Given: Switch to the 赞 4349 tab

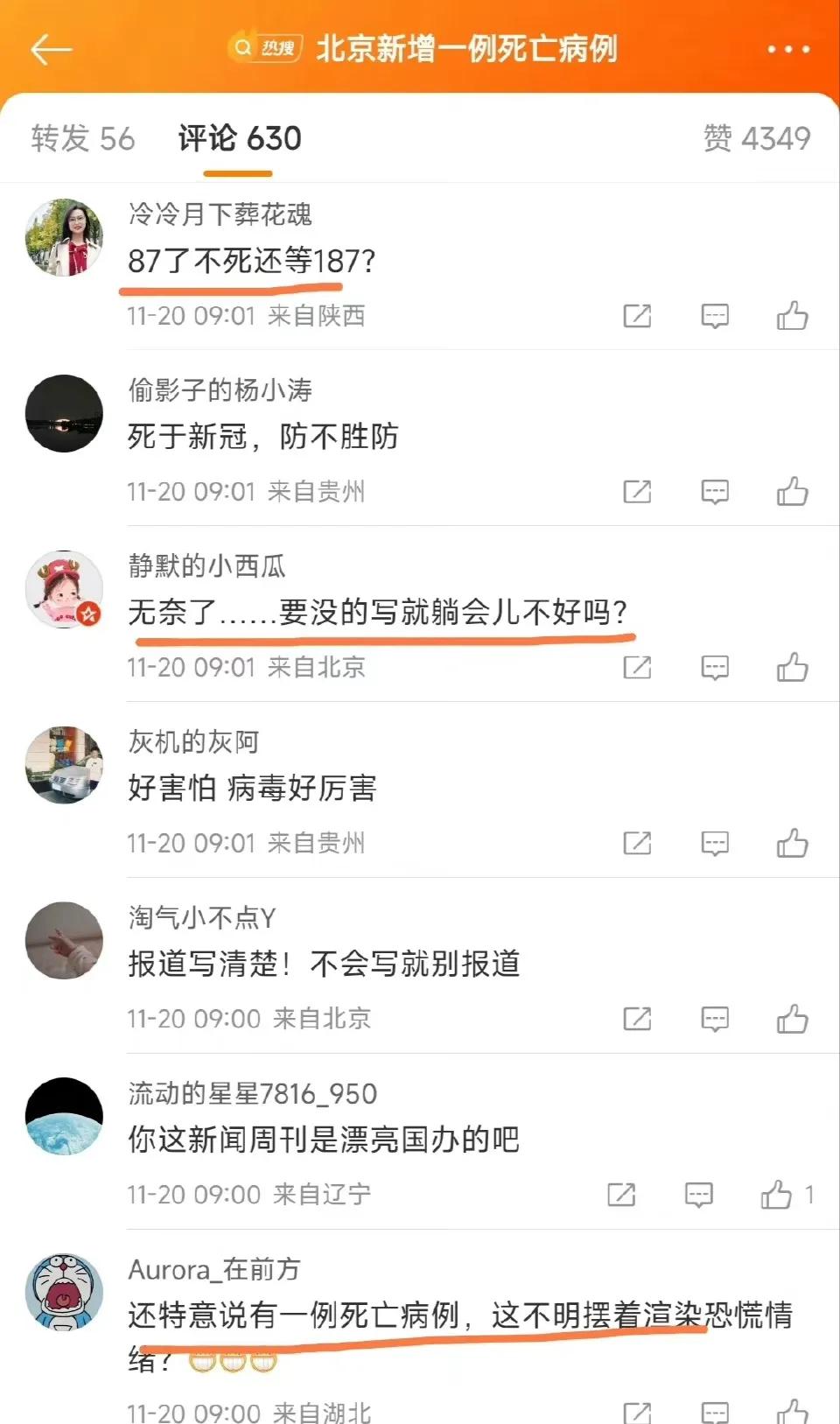Looking at the screenshot, I should click(757, 138).
